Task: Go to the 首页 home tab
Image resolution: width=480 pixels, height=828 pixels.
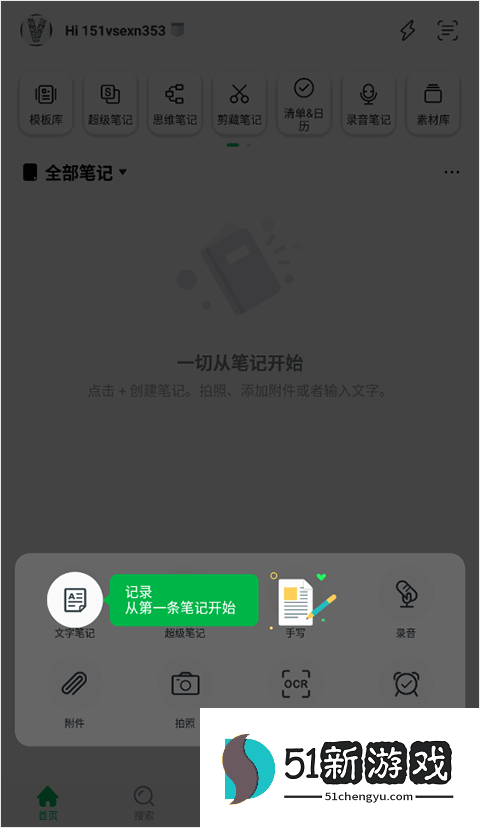Action: click(x=48, y=803)
